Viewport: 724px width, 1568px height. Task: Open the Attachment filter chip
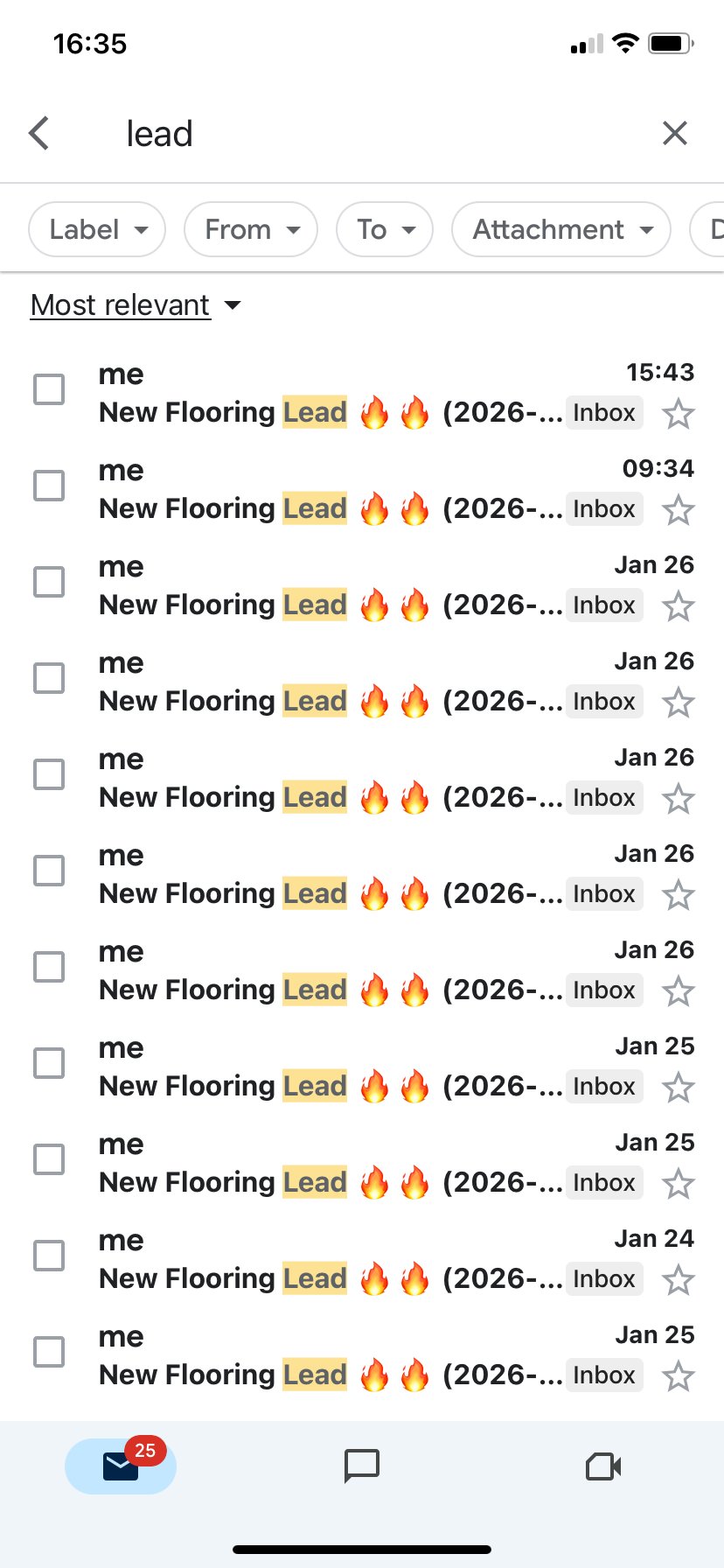[x=560, y=229]
